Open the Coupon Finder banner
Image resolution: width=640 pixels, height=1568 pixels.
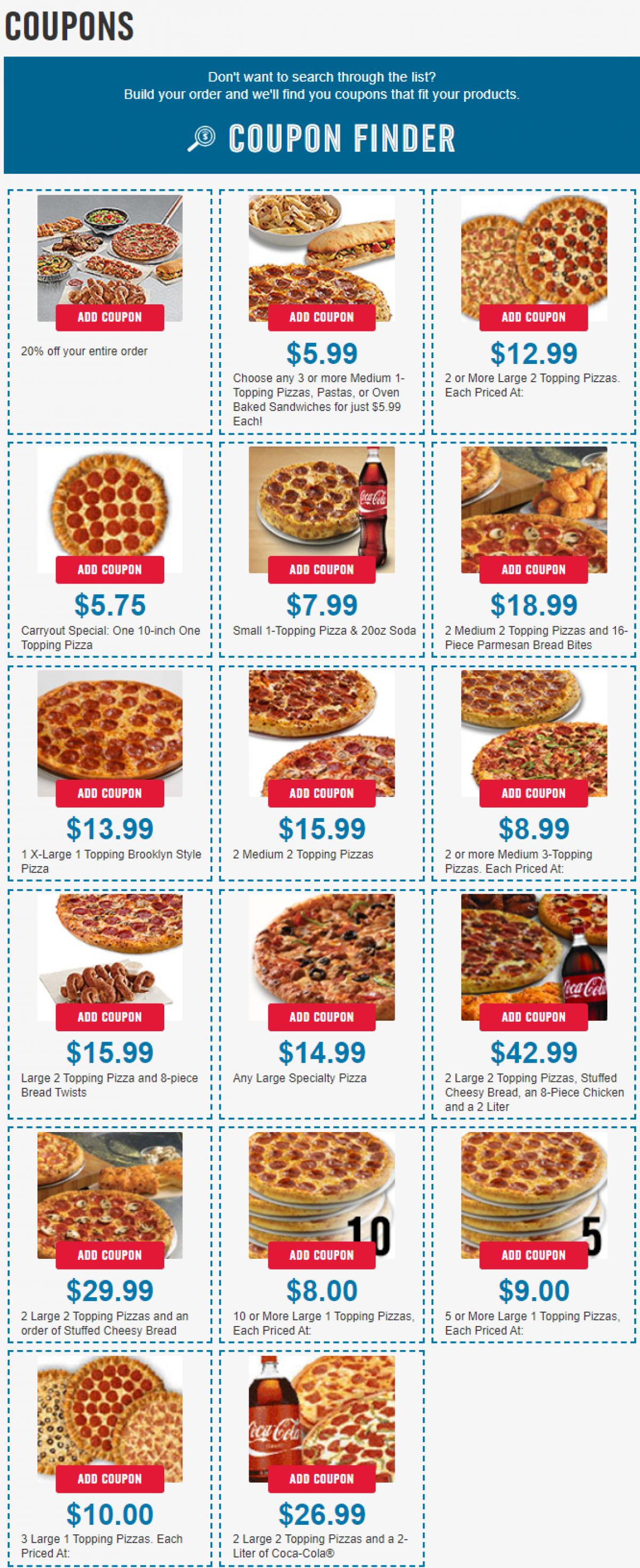(x=322, y=138)
